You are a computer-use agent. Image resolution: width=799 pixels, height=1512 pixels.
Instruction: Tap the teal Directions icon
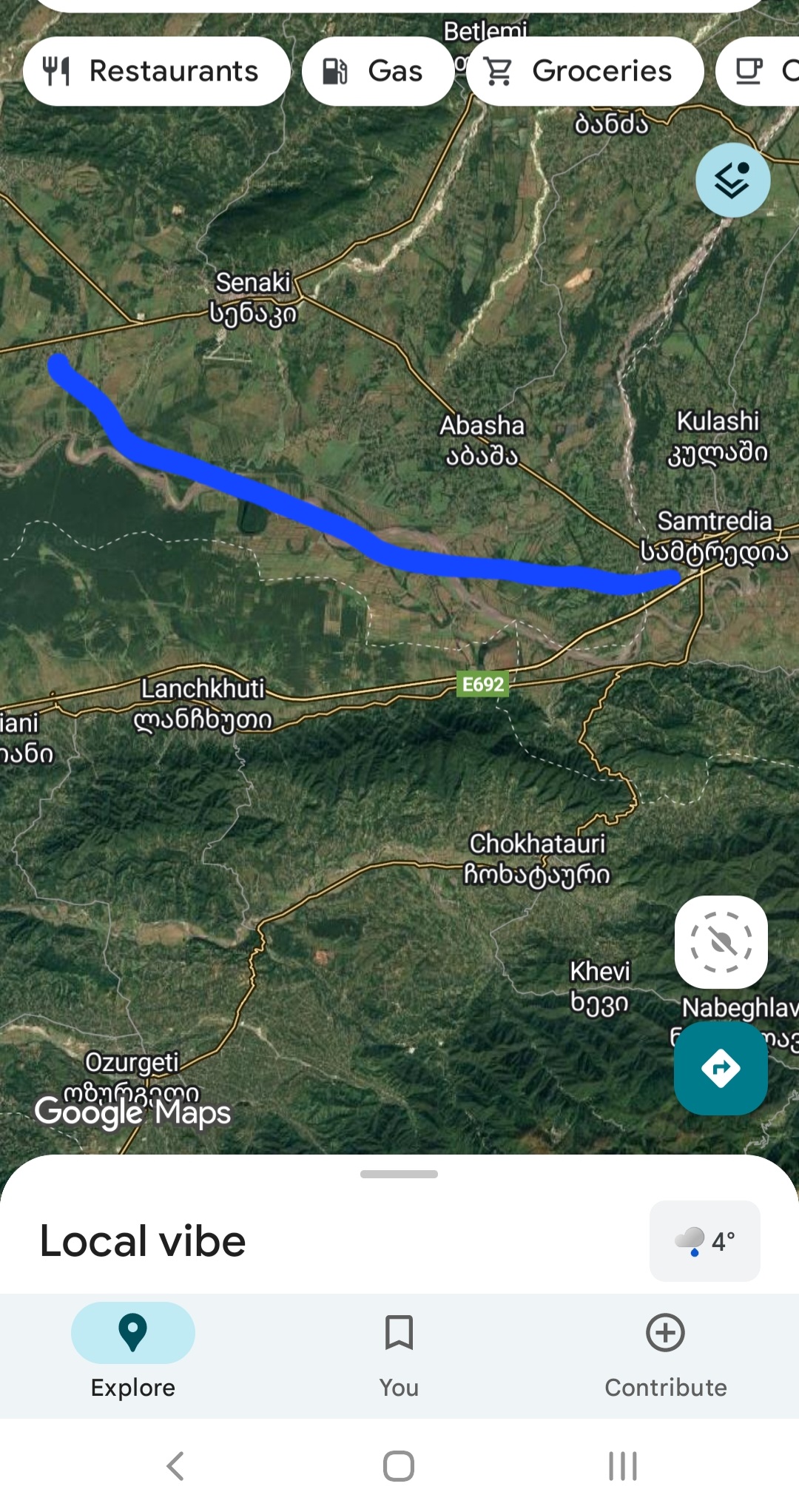pos(721,1067)
